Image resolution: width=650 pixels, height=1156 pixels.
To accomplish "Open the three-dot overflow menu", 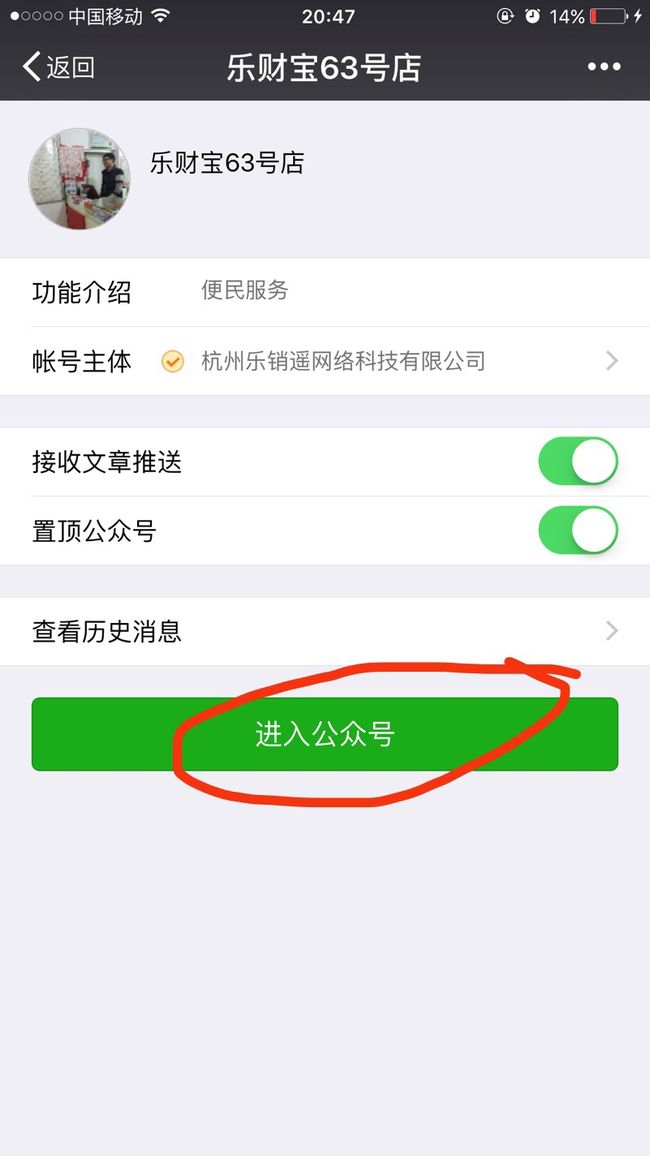I will pyautogui.click(x=604, y=67).
